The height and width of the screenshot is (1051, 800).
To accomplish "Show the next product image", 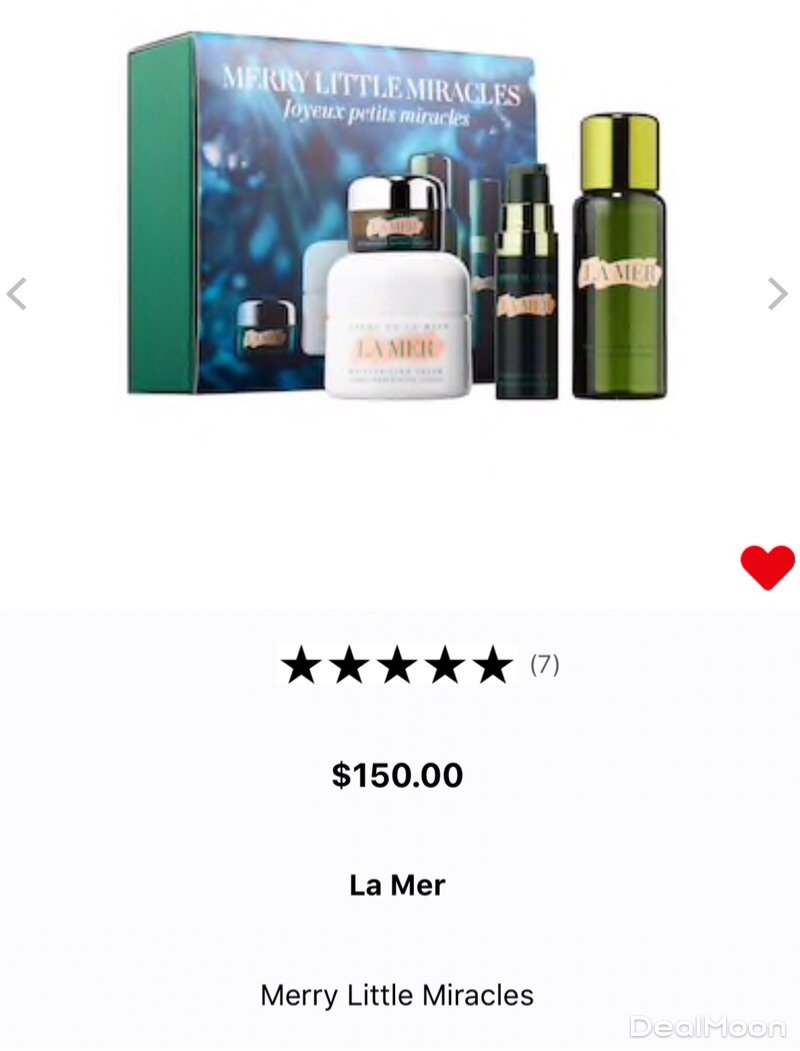I will (777, 293).
